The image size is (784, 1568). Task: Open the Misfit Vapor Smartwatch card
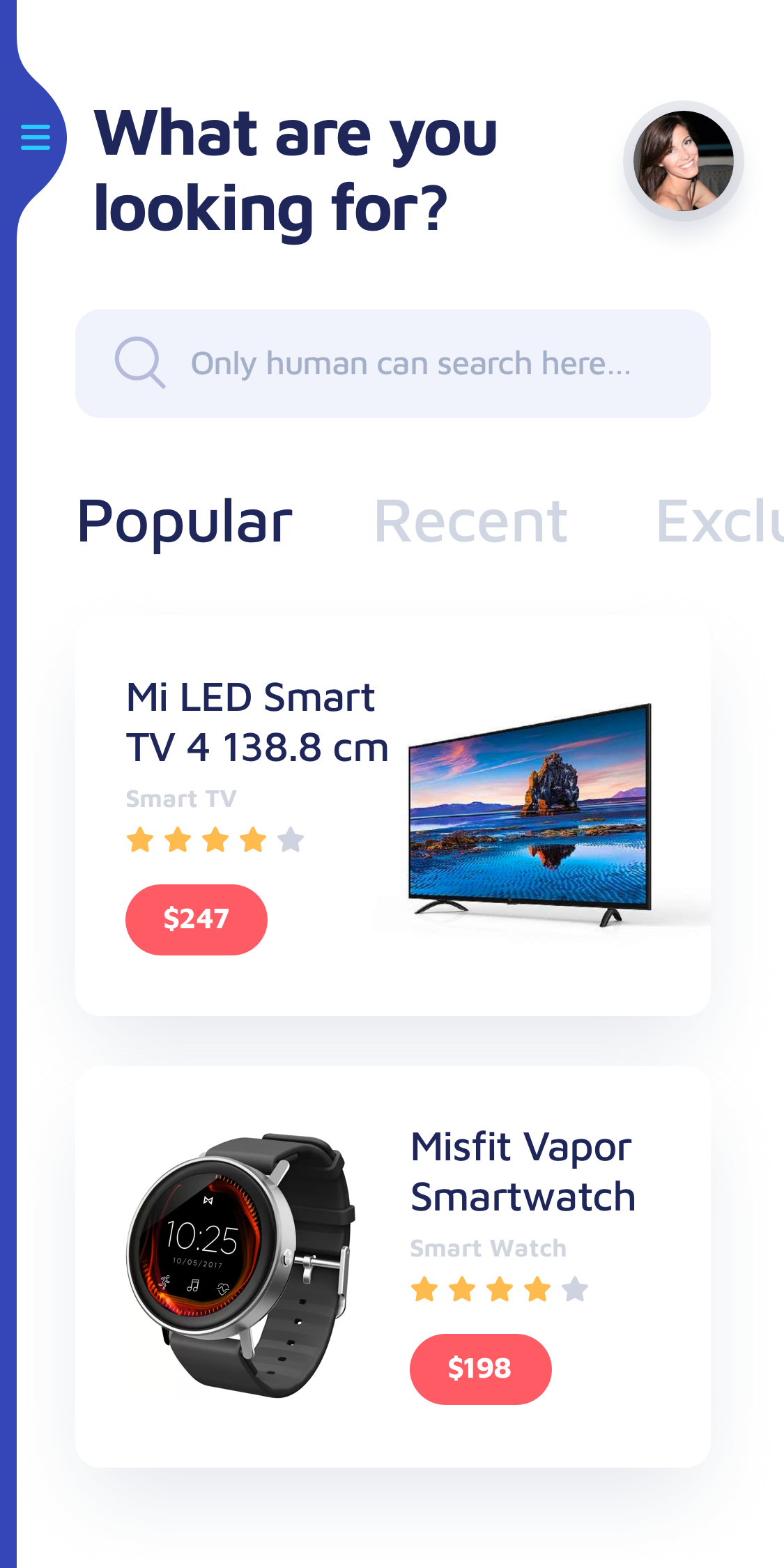click(393, 1266)
